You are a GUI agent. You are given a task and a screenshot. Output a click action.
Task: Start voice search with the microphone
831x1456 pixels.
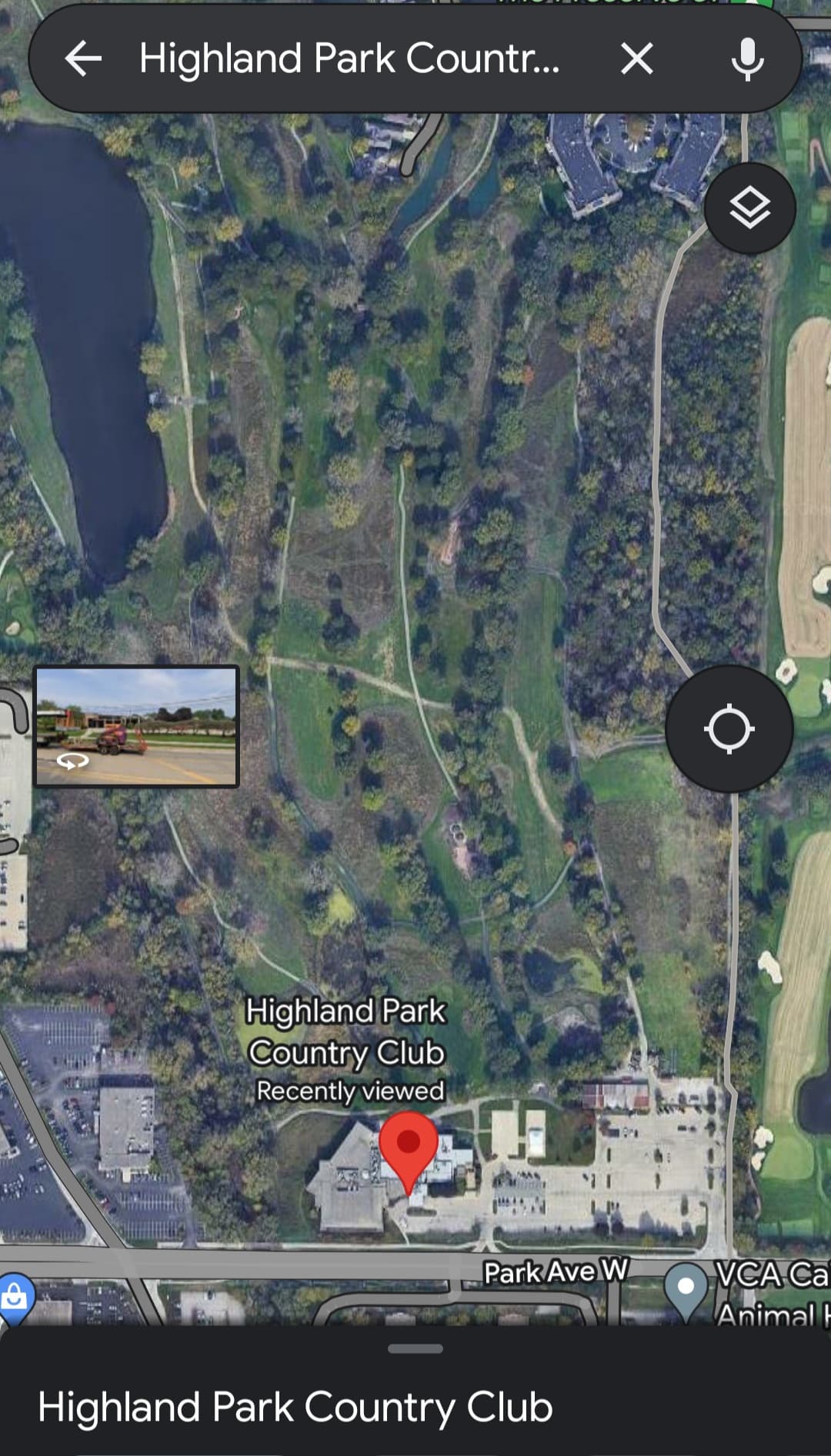click(x=747, y=58)
